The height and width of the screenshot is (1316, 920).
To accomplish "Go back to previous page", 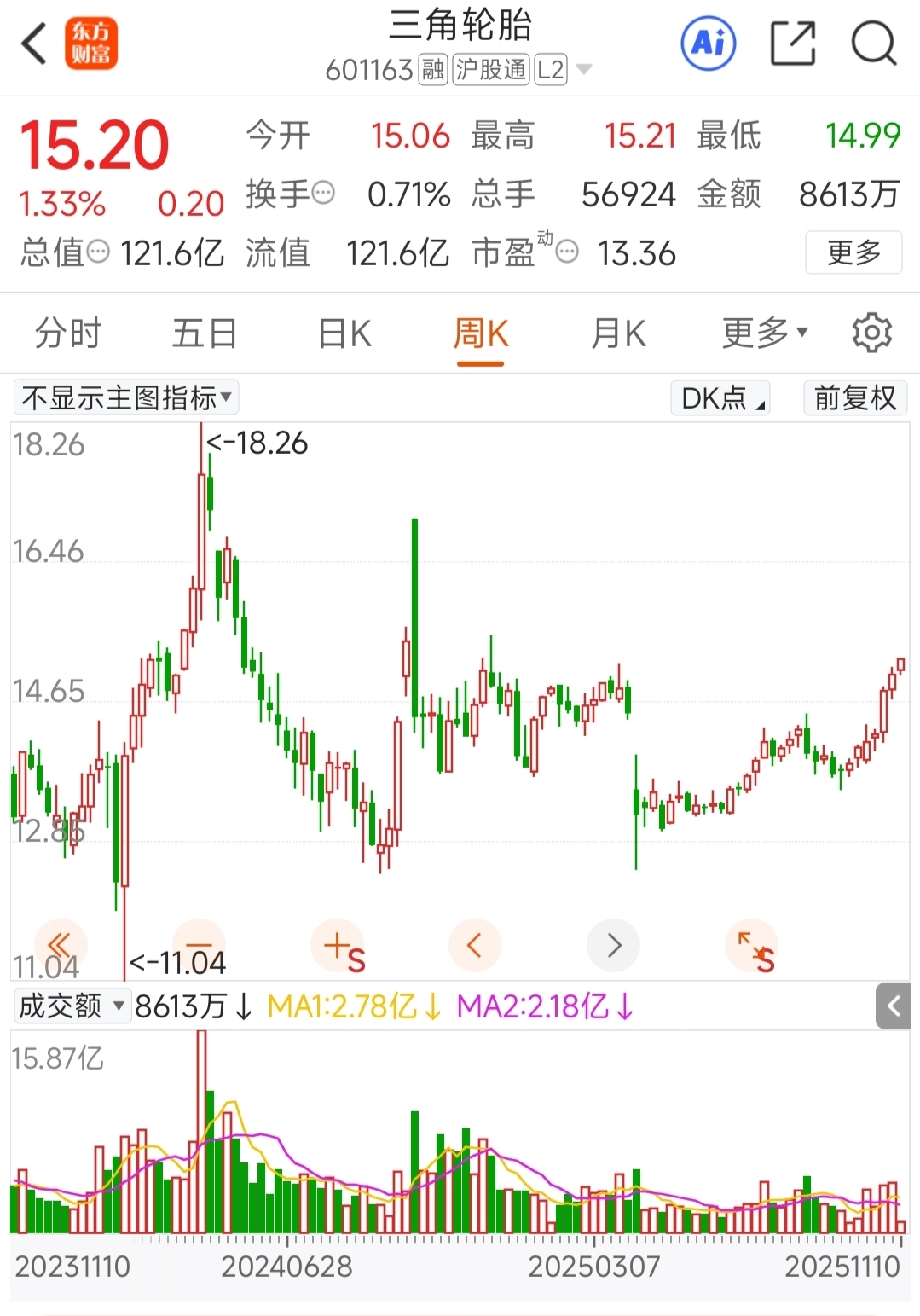I will pyautogui.click(x=34, y=44).
